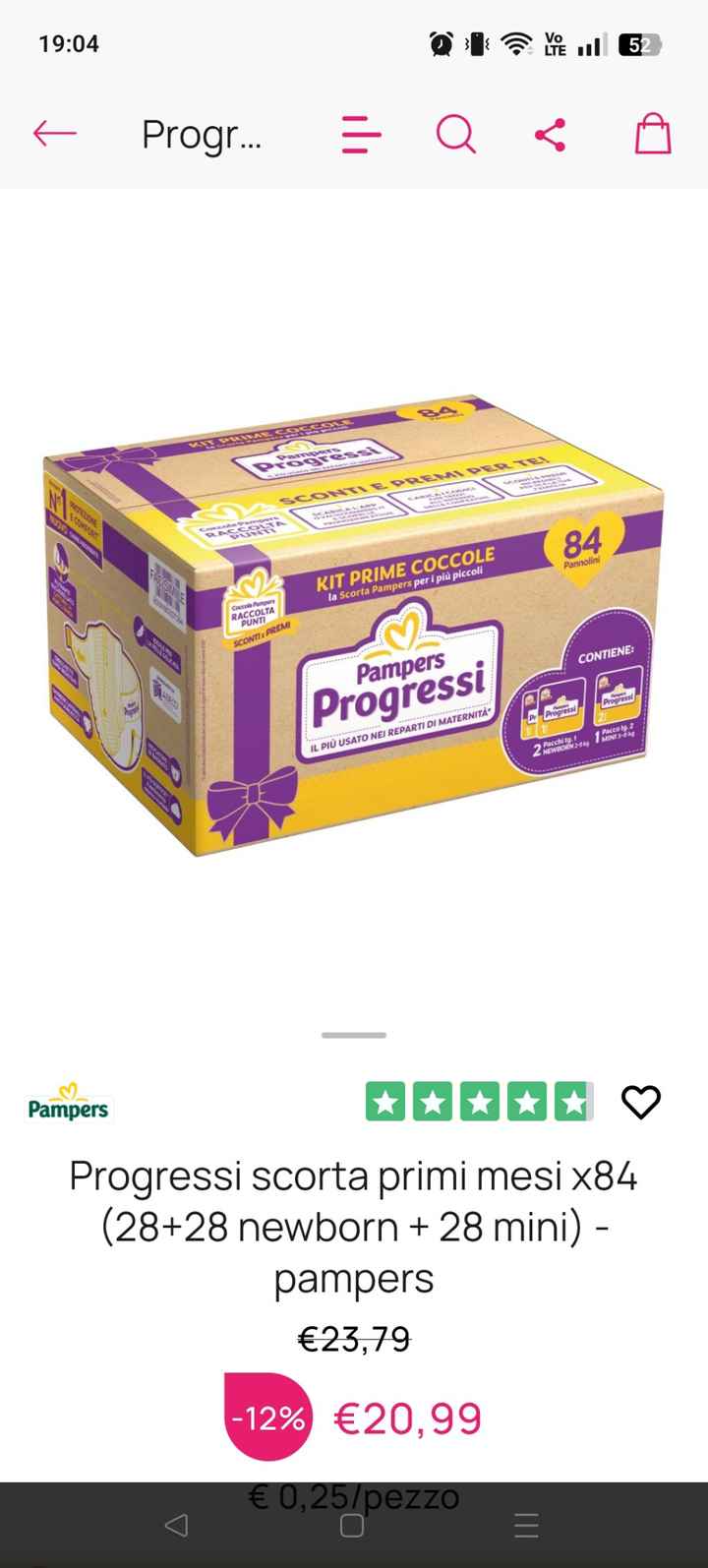Image resolution: width=708 pixels, height=1568 pixels.
Task: Open the search magnifier
Action: [455, 134]
